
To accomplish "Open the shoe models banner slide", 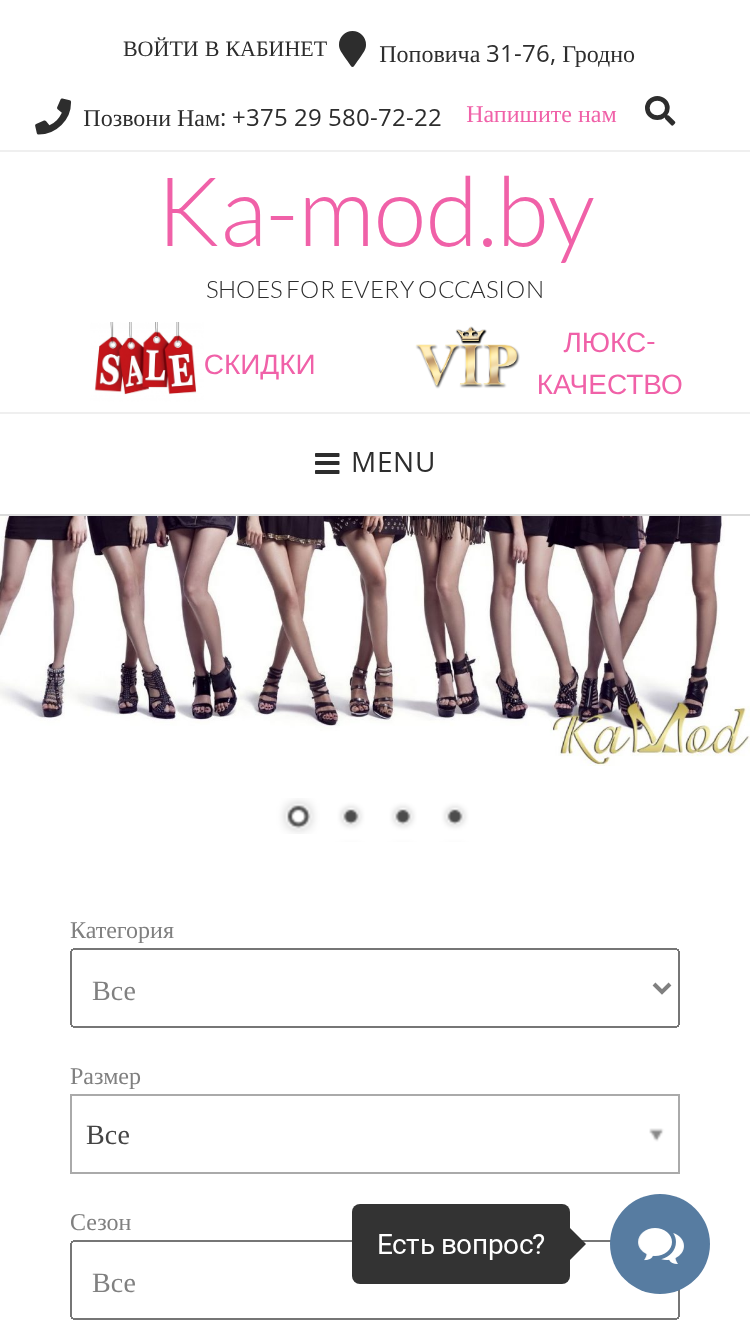I will pyautogui.click(x=375, y=640).
